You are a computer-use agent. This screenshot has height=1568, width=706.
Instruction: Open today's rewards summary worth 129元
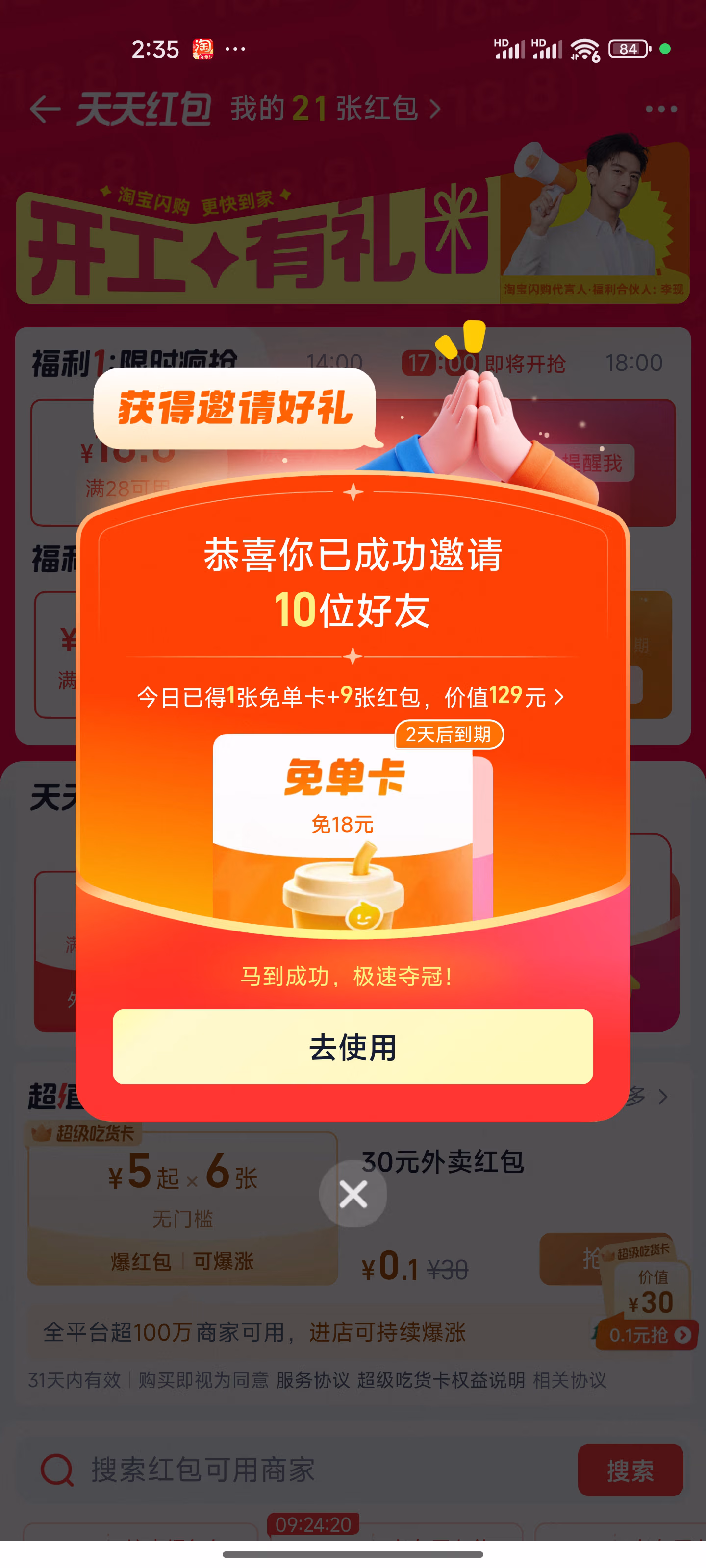(x=351, y=696)
